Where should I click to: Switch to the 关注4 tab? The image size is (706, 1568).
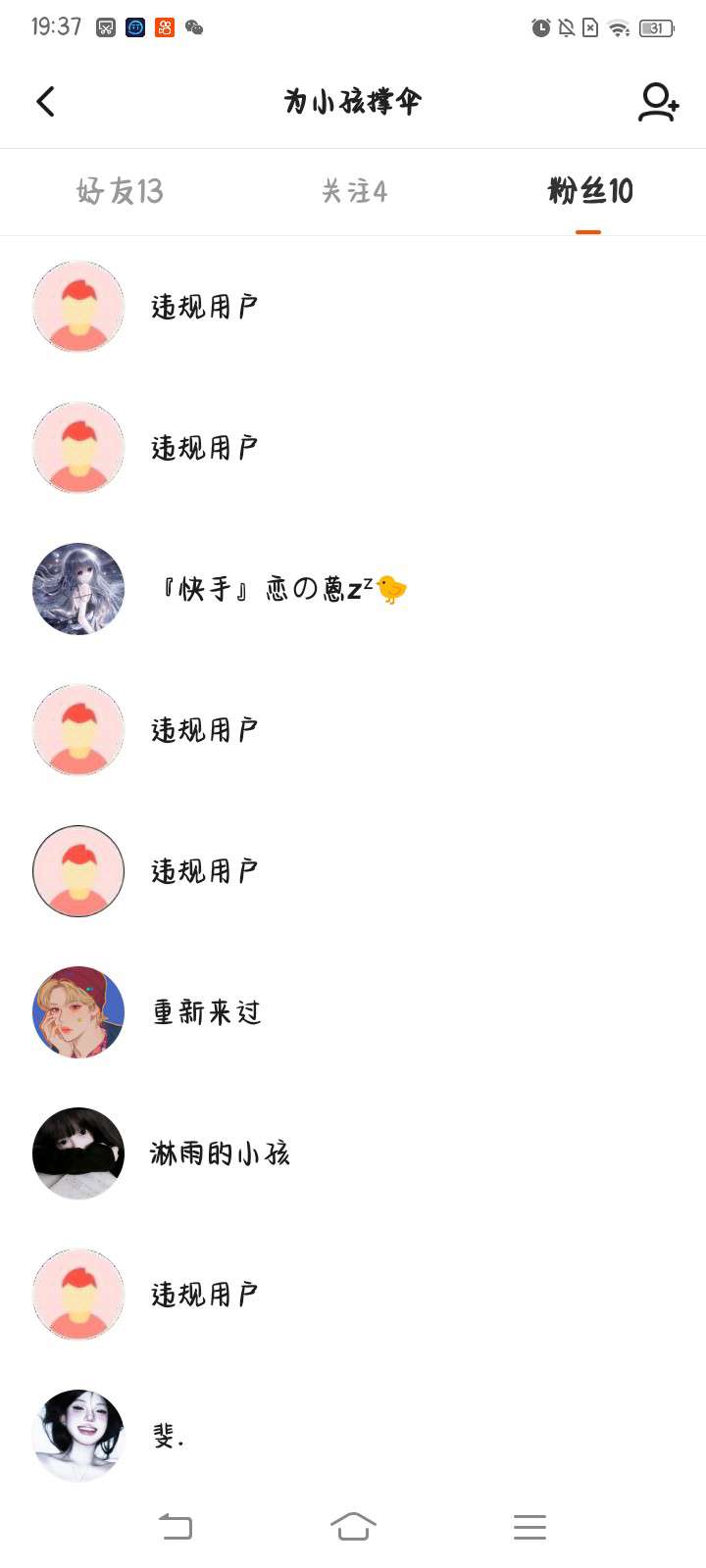[354, 191]
